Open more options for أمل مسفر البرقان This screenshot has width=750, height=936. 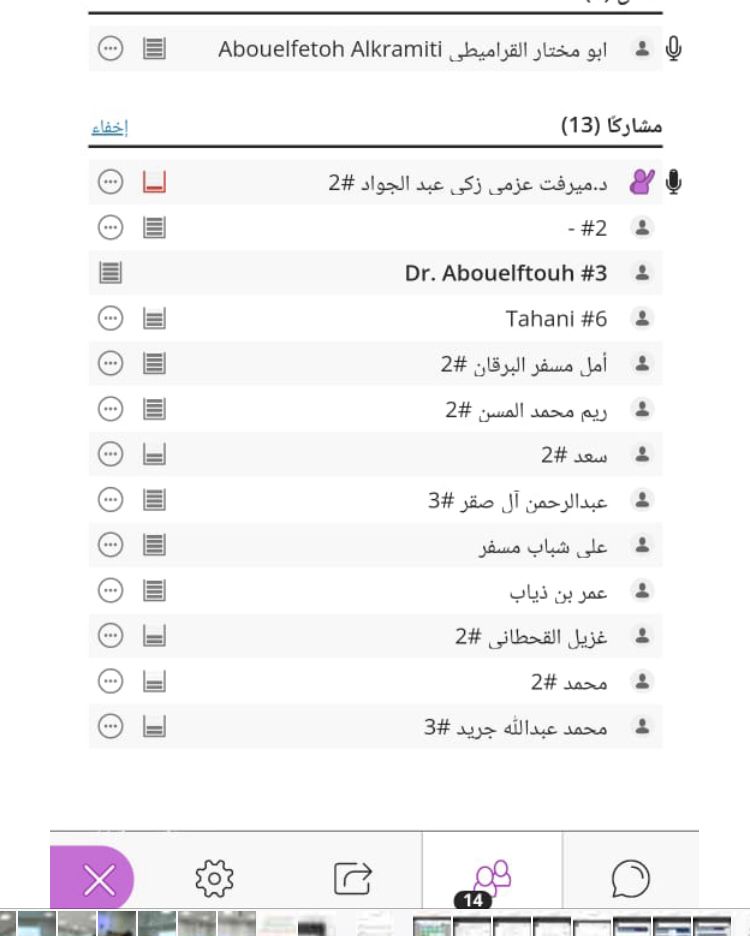(x=110, y=363)
